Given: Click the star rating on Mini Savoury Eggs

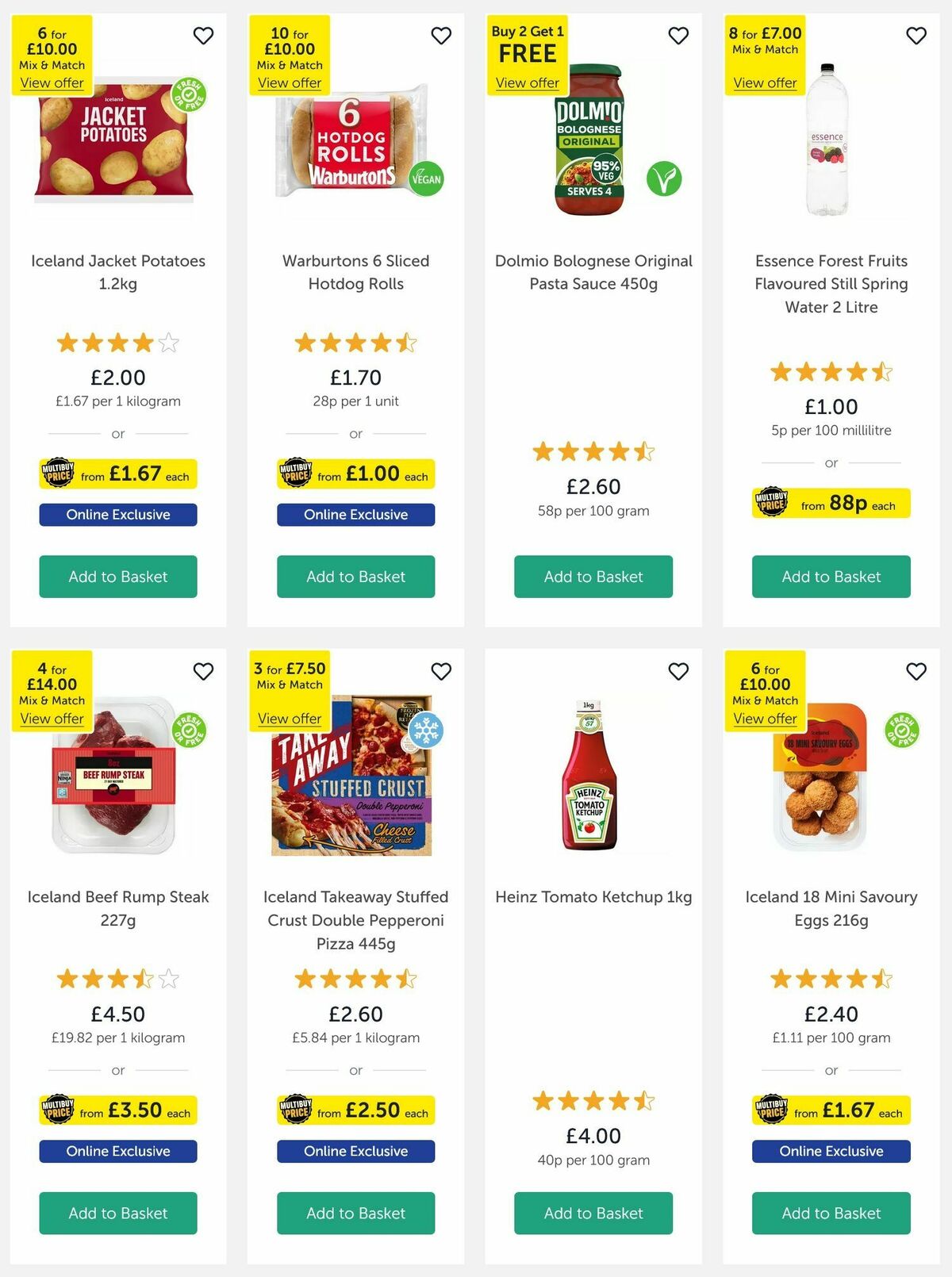Looking at the screenshot, I should pos(830,979).
